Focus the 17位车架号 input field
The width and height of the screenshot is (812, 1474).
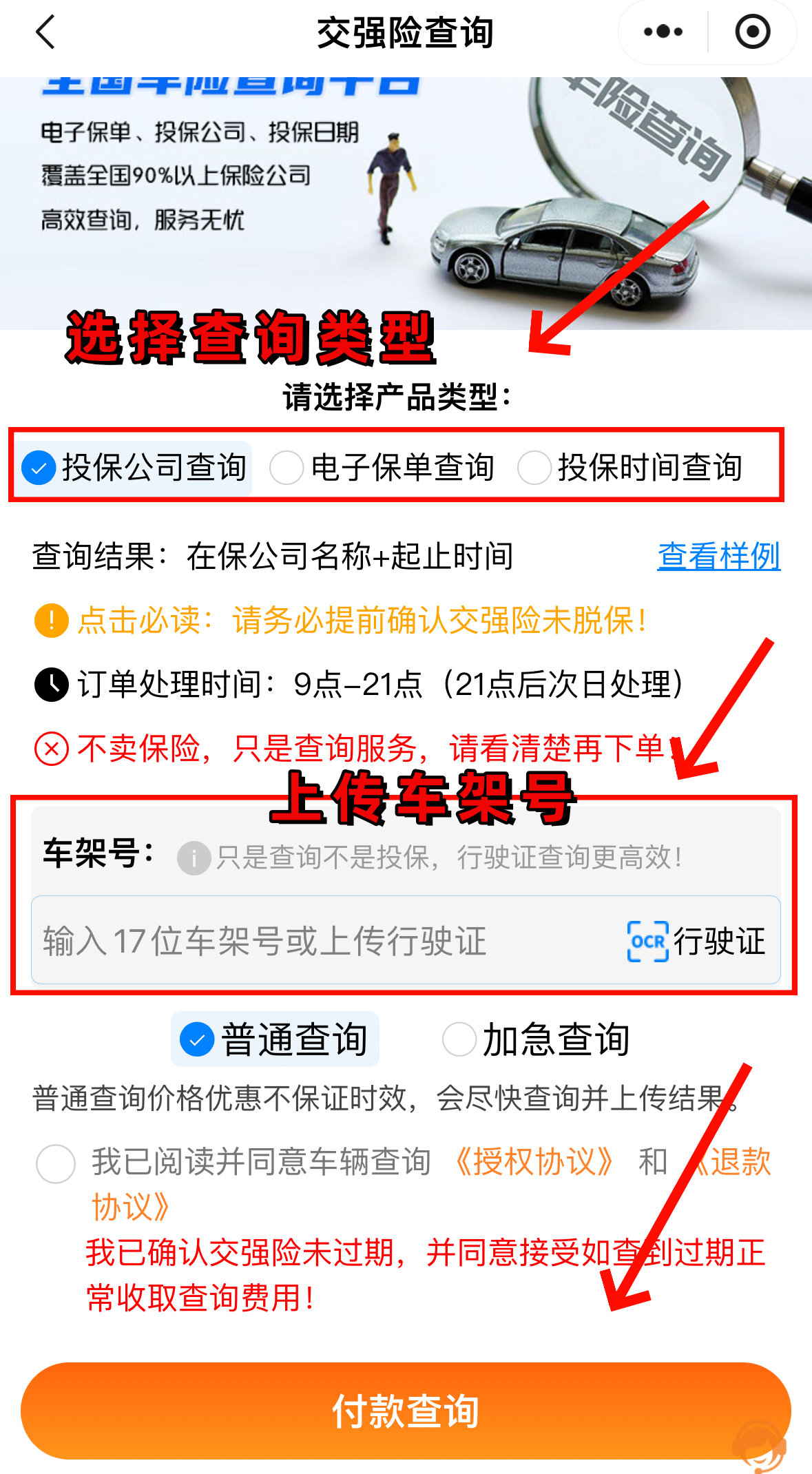pyautogui.click(x=310, y=941)
